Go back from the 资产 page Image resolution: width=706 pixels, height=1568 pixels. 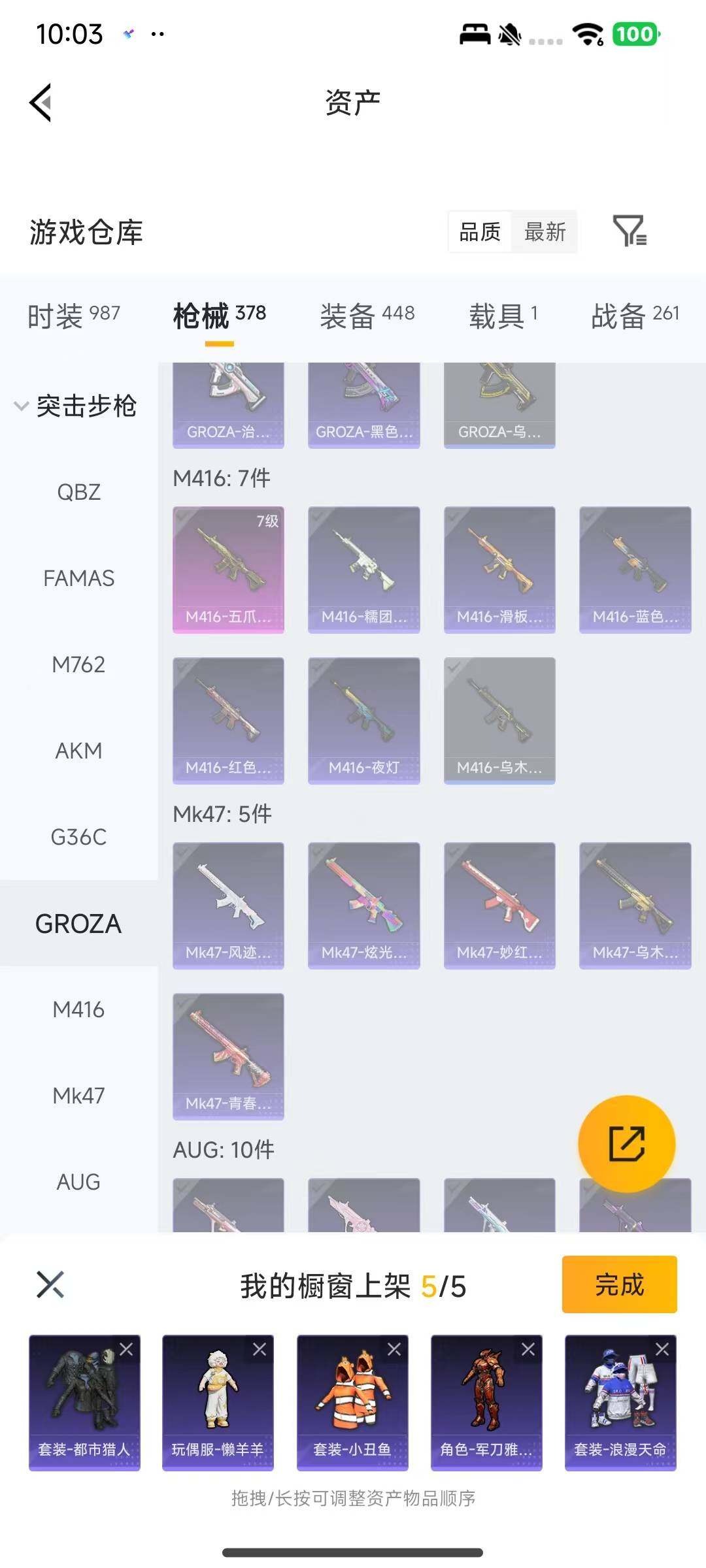41,103
